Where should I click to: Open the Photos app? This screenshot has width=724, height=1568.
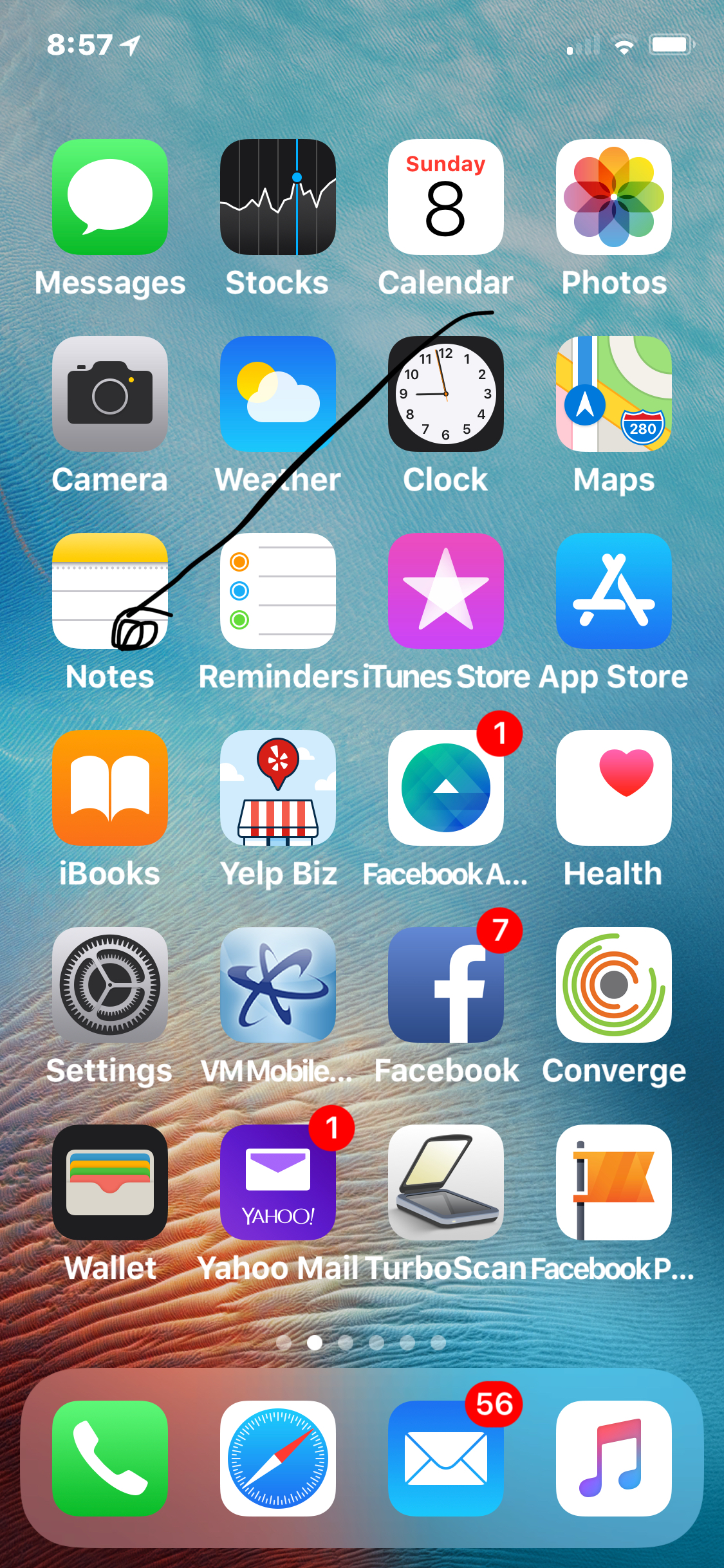tap(614, 197)
